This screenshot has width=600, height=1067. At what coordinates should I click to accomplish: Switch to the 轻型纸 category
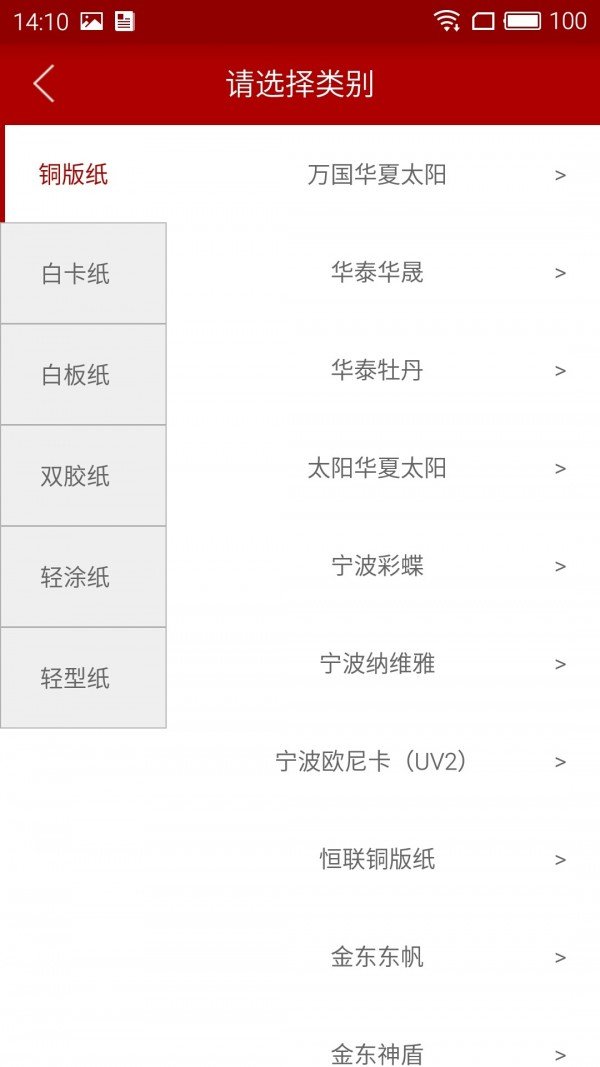(76, 678)
